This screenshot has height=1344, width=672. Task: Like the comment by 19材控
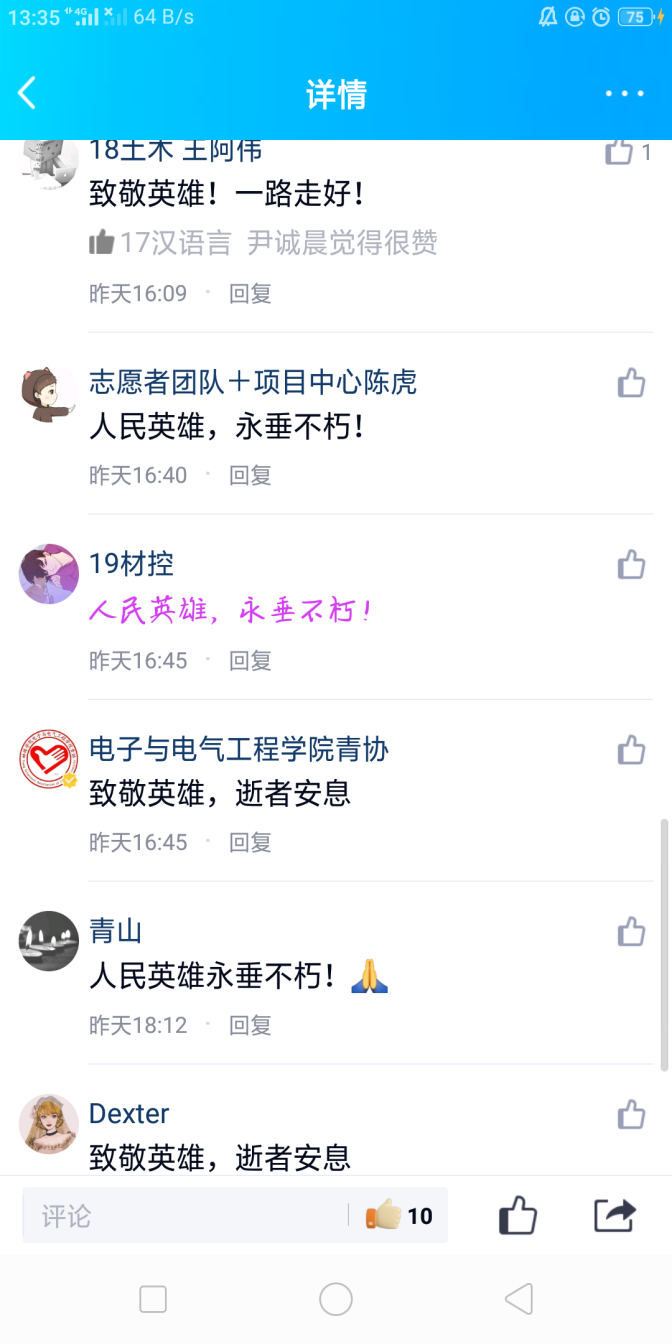coord(631,565)
